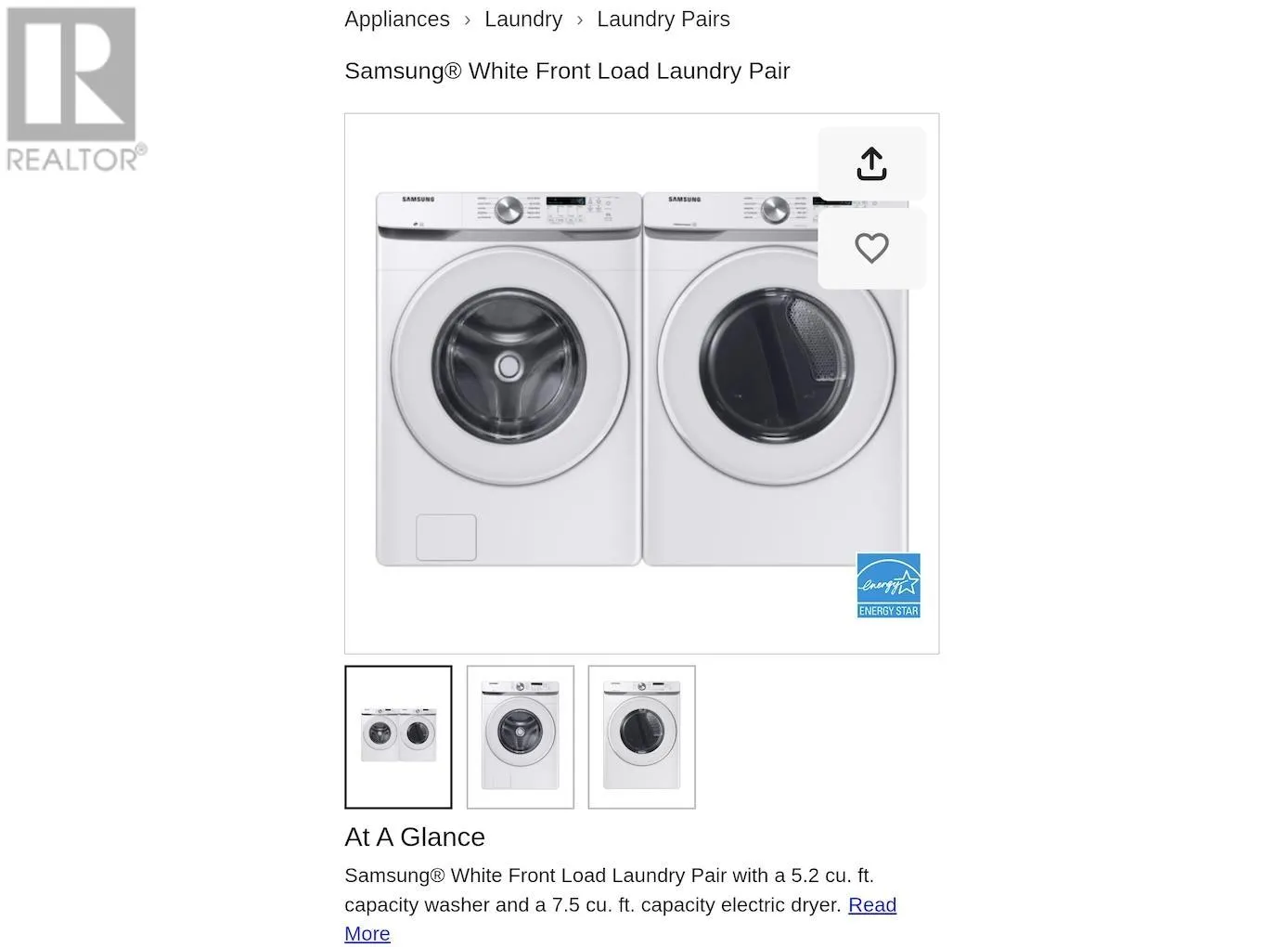Image resolution: width=1288 pixels, height=947 pixels.
Task: Show the dryer-only thumbnail image
Action: pos(641,736)
